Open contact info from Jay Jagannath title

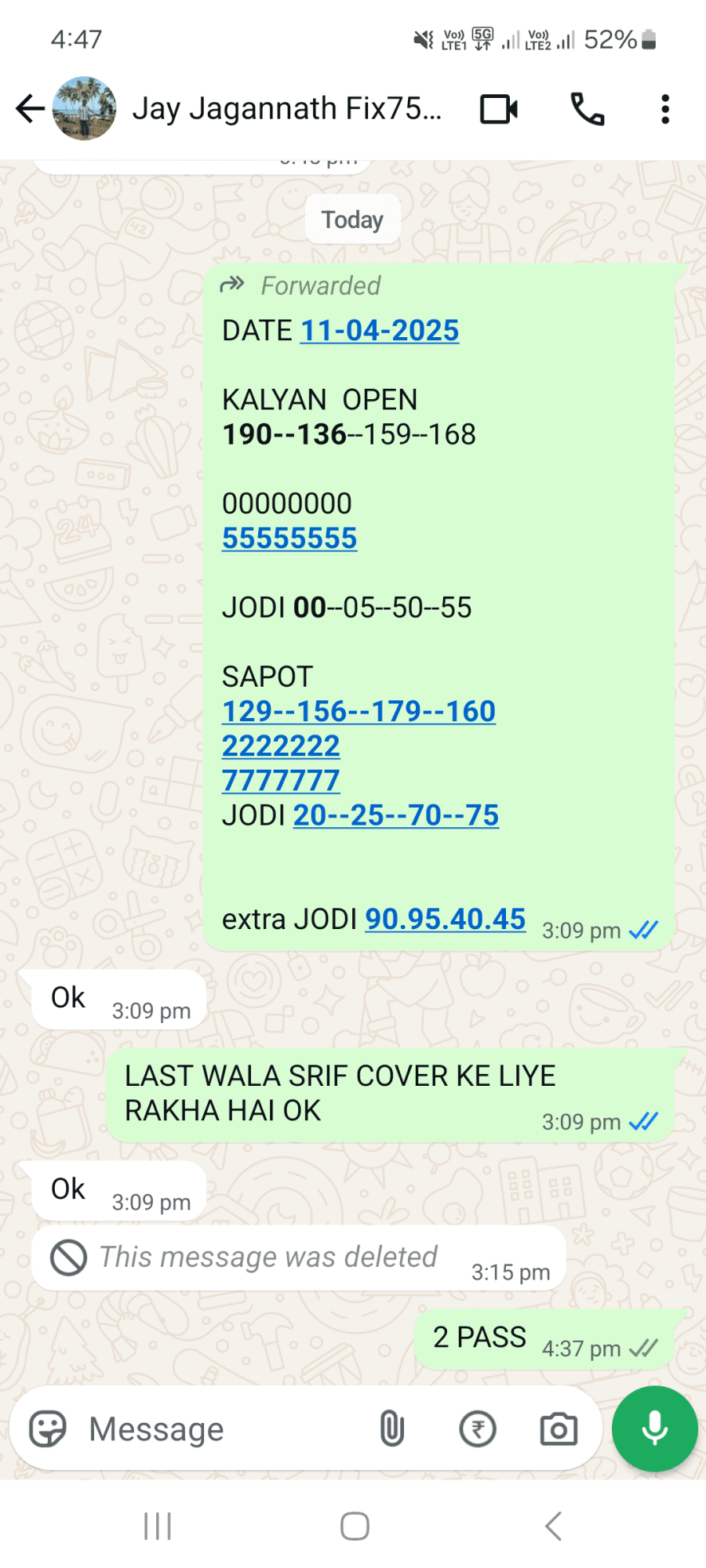click(287, 109)
